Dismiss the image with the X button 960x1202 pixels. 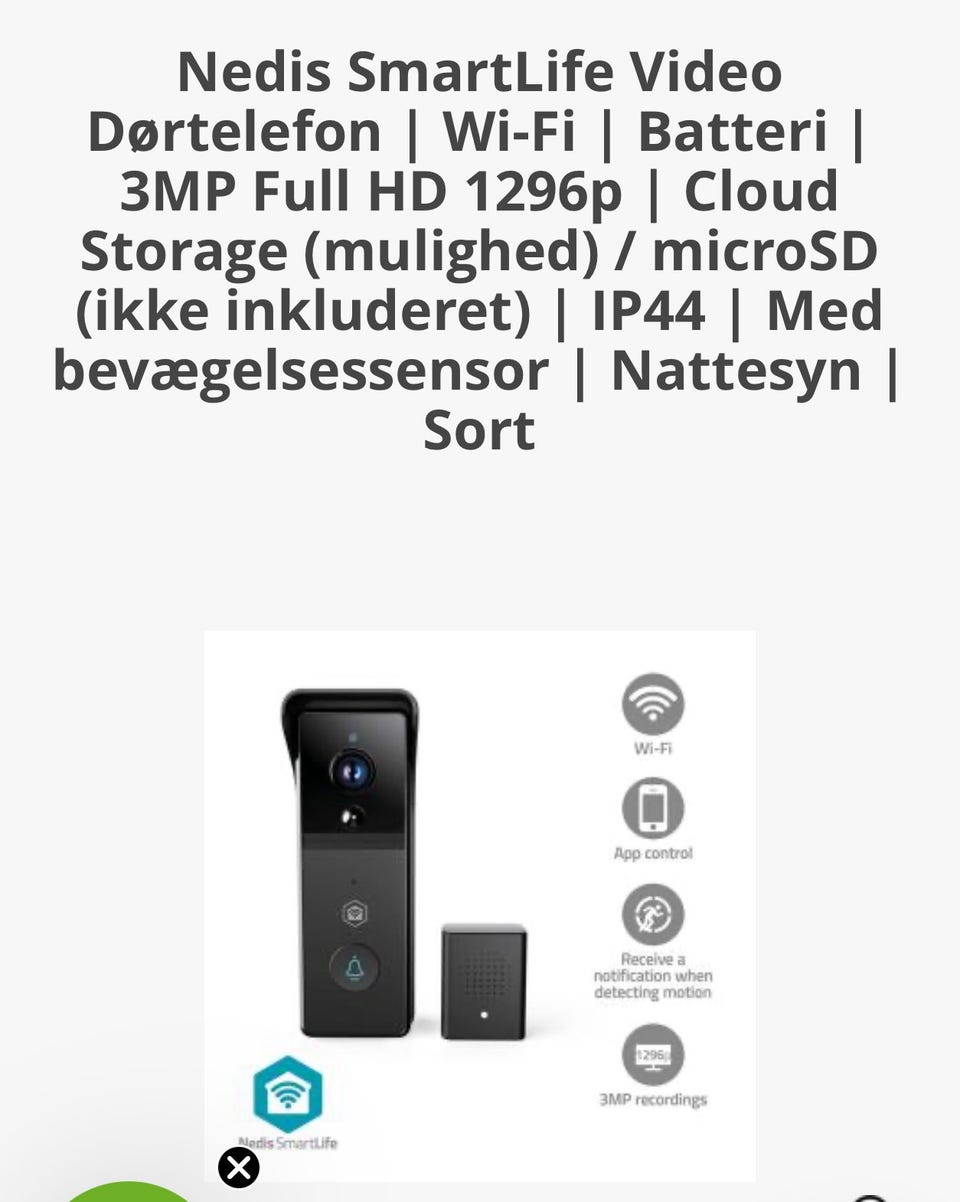pos(238,1165)
